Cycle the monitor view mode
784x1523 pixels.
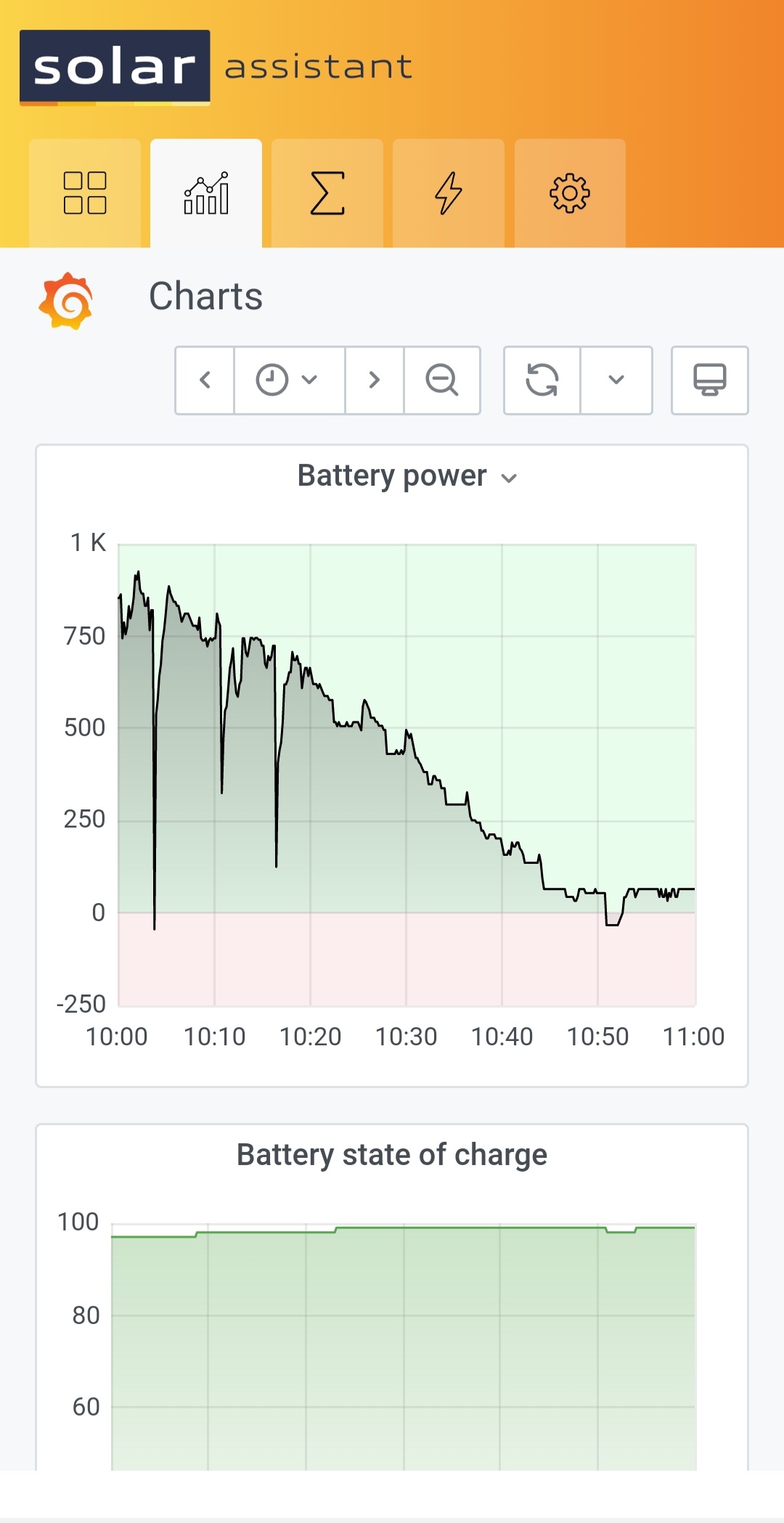709,380
